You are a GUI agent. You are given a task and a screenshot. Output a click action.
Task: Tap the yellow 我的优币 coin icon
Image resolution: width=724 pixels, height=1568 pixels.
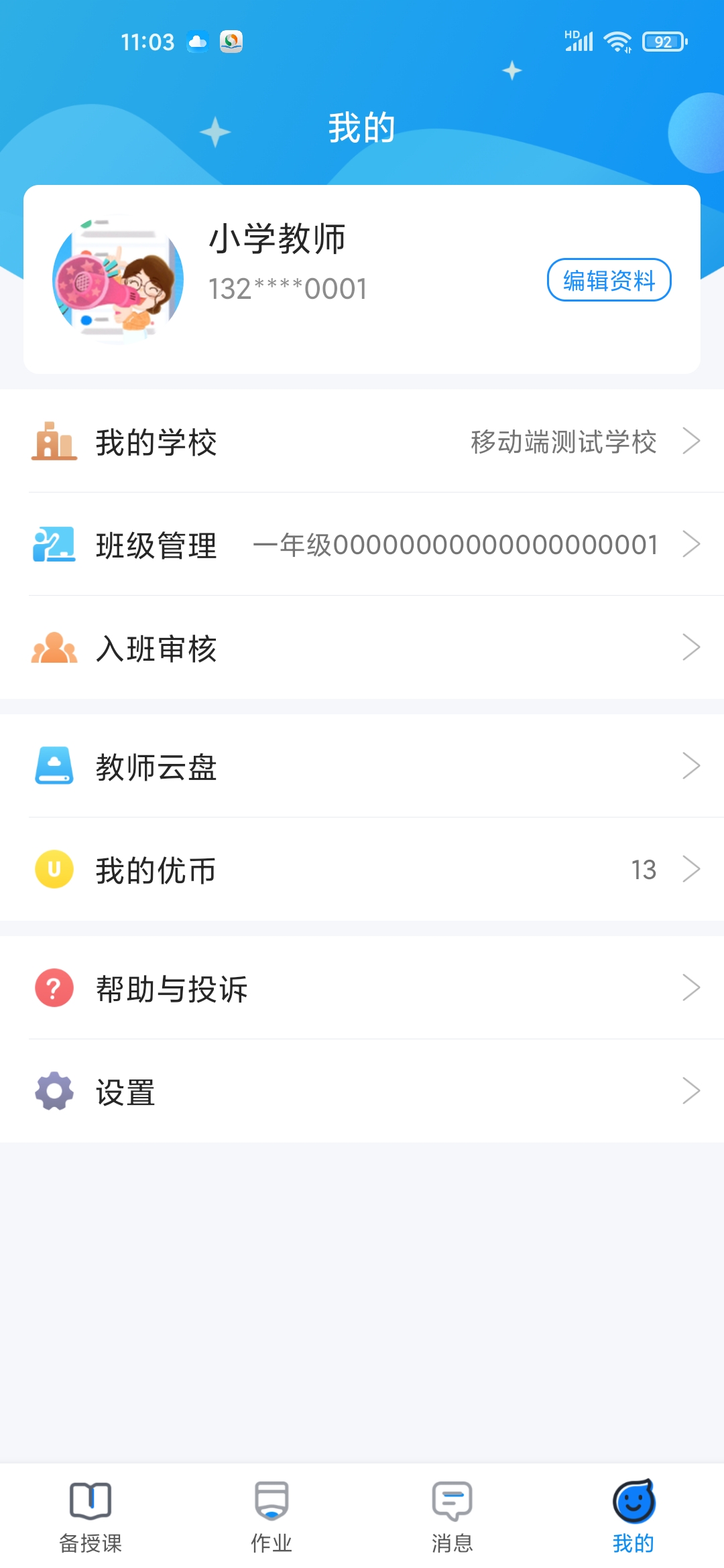pyautogui.click(x=54, y=869)
